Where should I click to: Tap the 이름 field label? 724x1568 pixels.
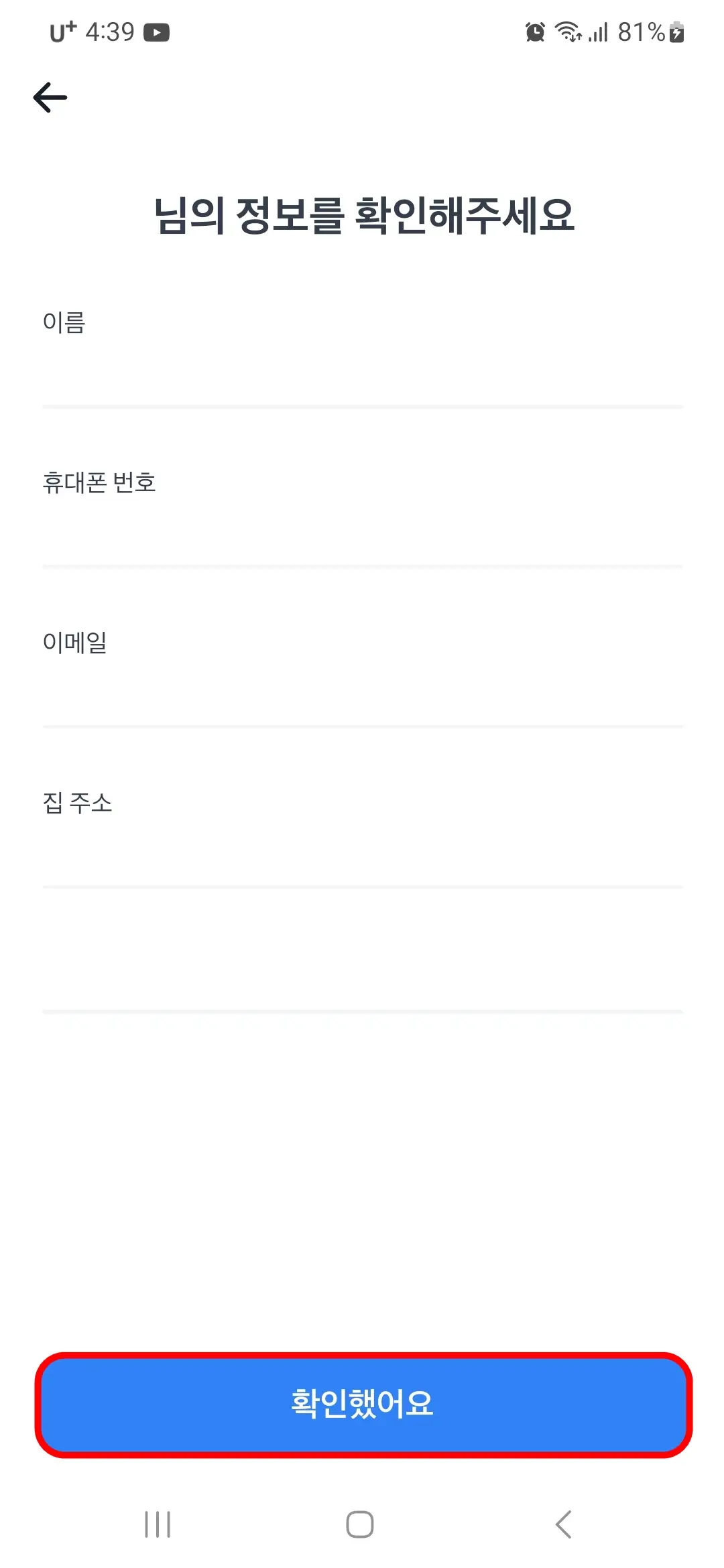tap(64, 324)
